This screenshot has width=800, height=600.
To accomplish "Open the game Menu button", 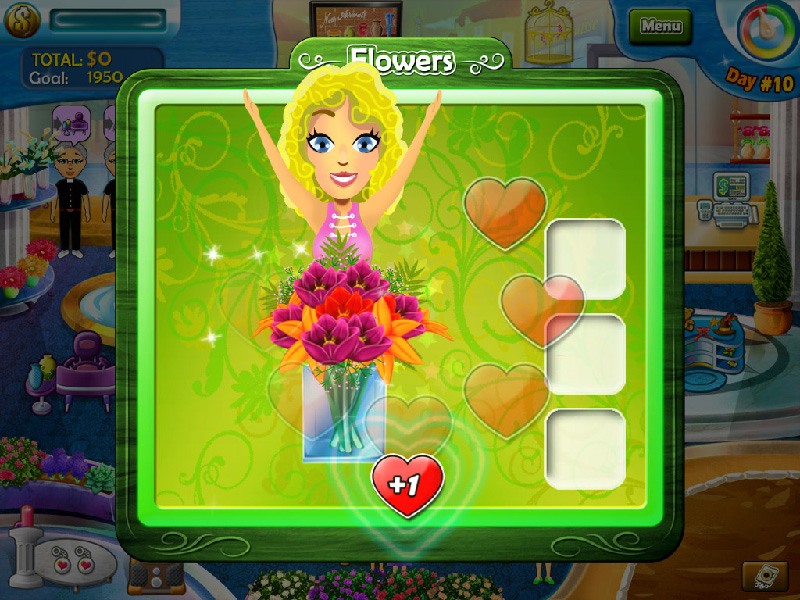I will pyautogui.click(x=660, y=26).
